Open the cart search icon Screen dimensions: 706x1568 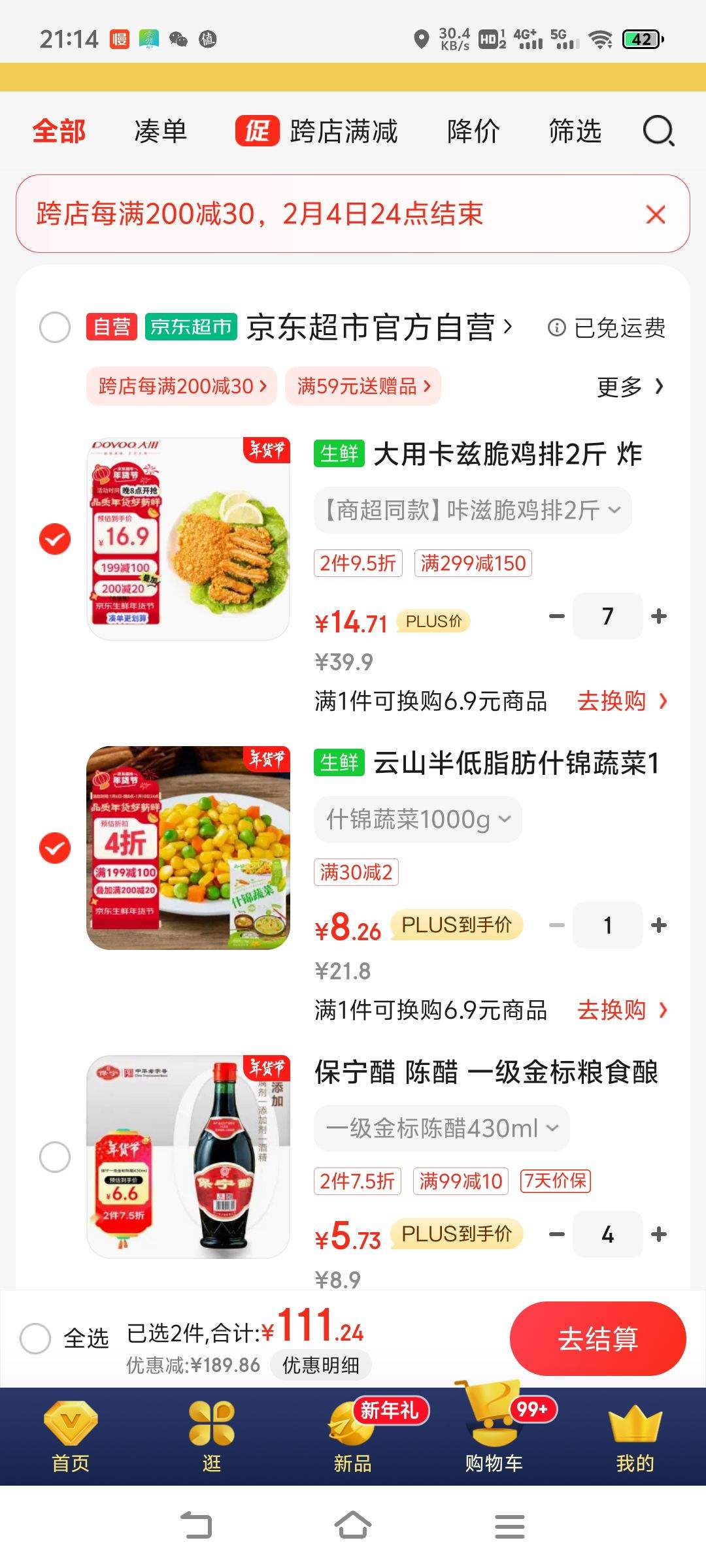pos(658,131)
